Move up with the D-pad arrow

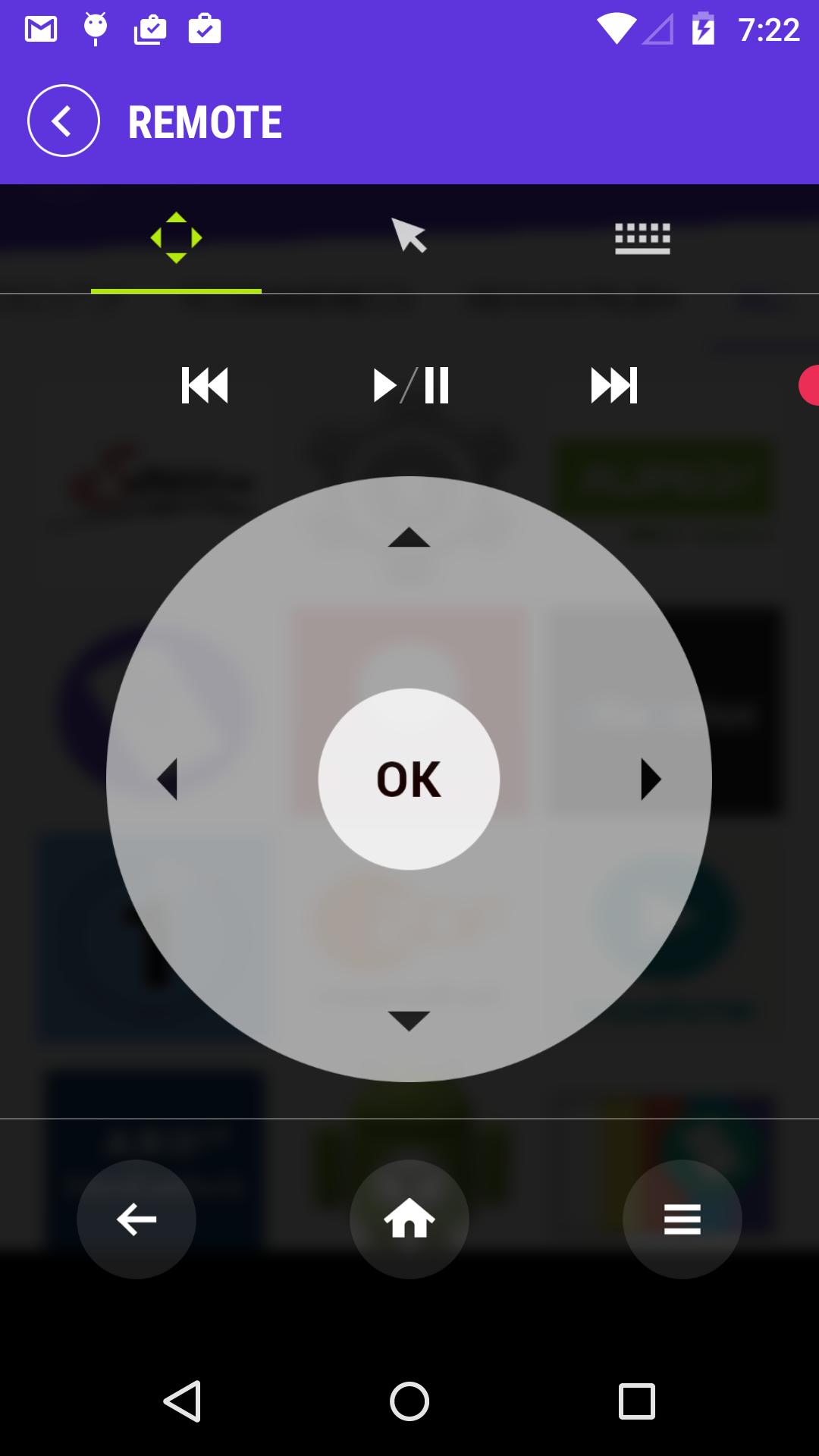[x=409, y=538]
